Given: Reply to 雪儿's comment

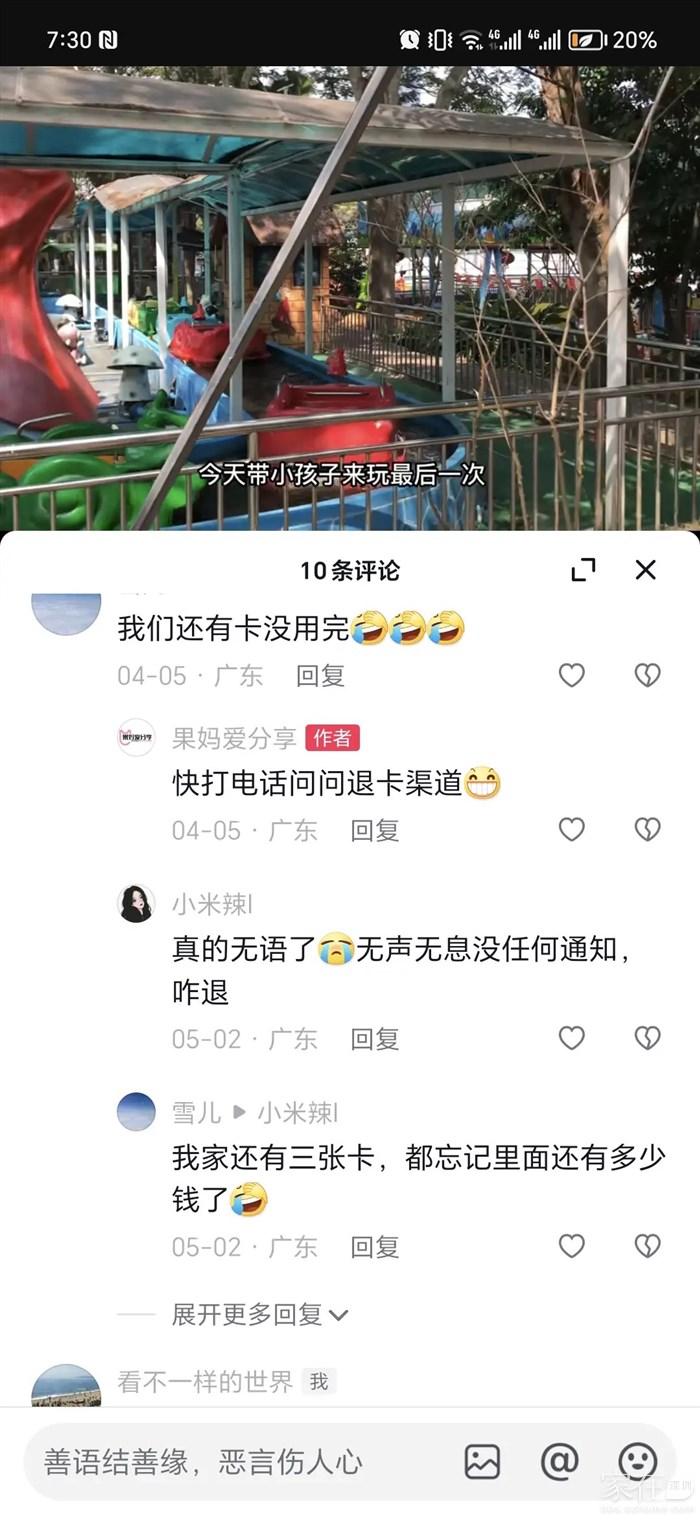Looking at the screenshot, I should point(374,1247).
